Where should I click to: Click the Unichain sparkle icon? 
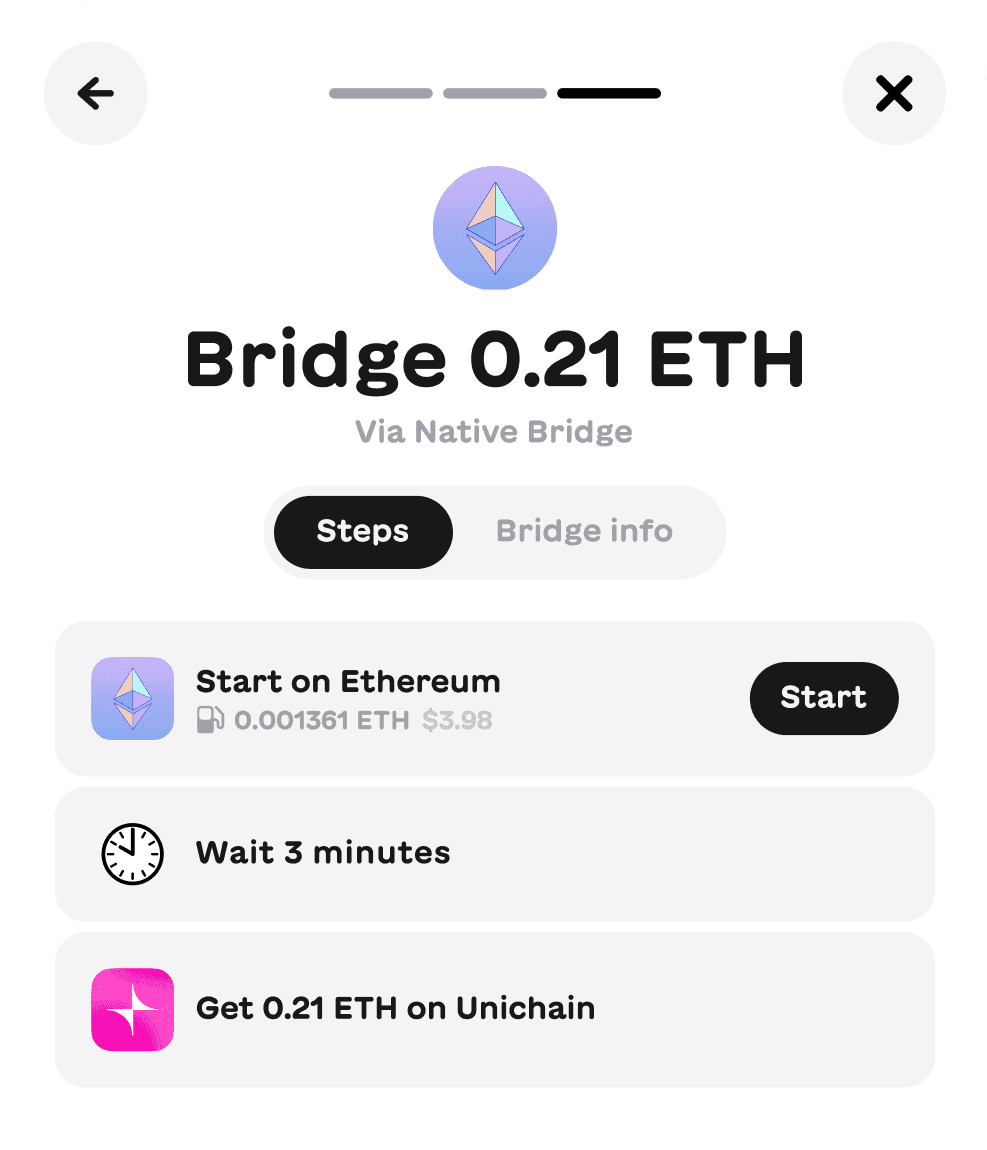click(132, 1010)
